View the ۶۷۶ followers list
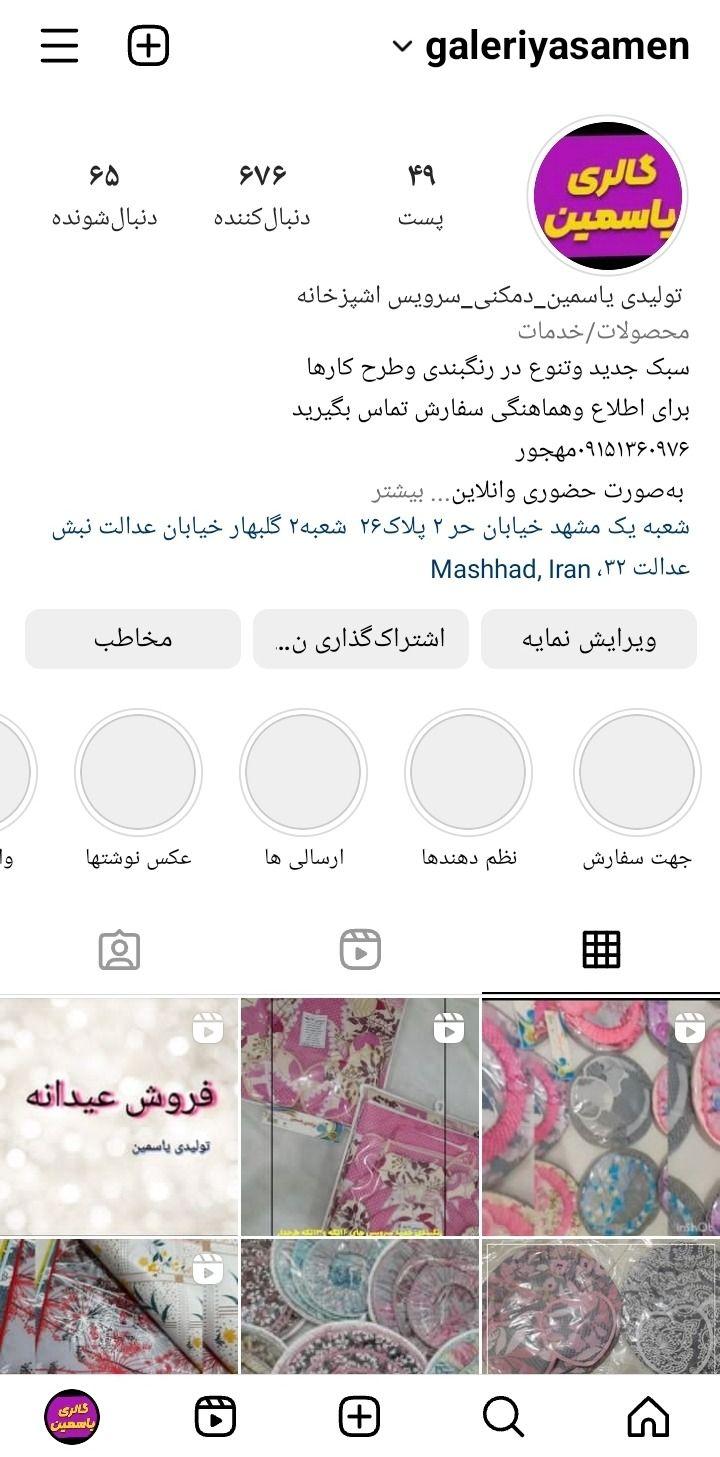 (x=262, y=195)
